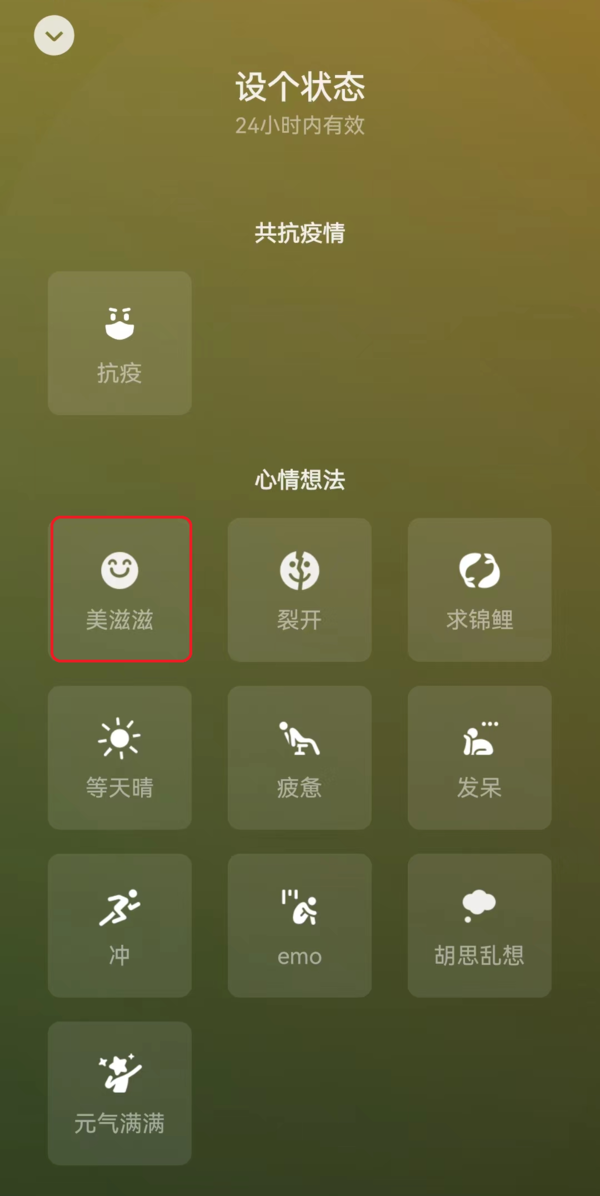600x1196 pixels.
Task: Select 等天晴 as your status
Action: (120, 757)
